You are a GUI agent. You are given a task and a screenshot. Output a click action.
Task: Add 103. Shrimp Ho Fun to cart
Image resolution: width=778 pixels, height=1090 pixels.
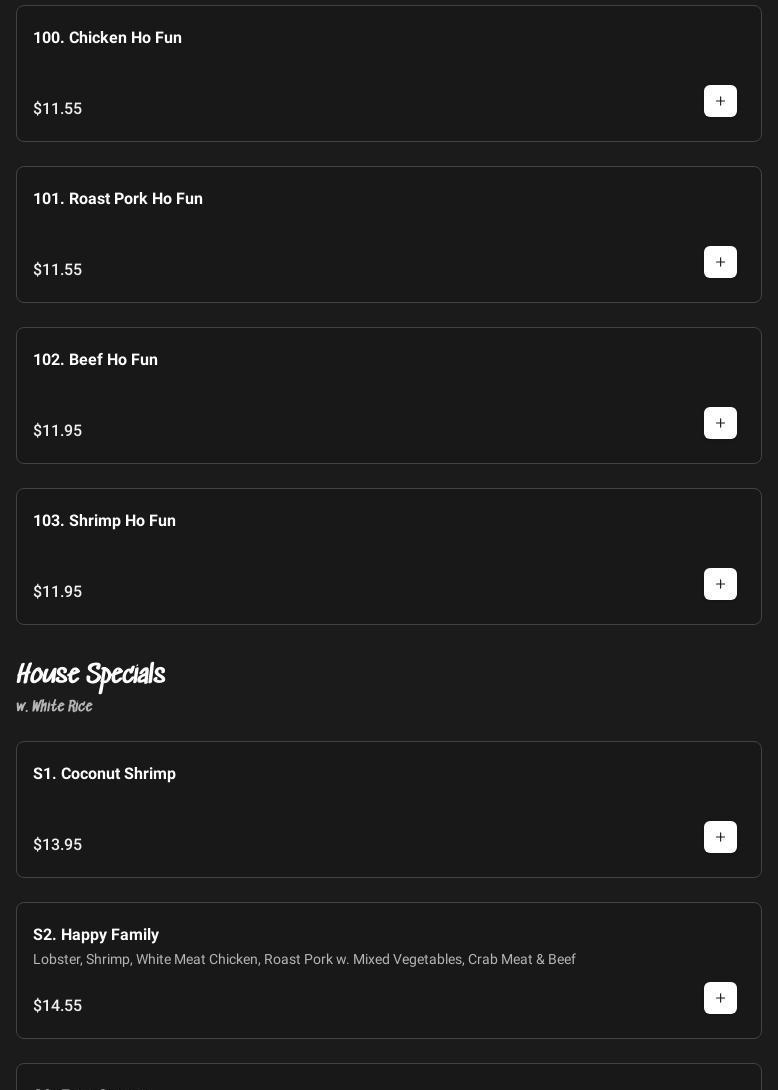pyautogui.click(x=720, y=584)
